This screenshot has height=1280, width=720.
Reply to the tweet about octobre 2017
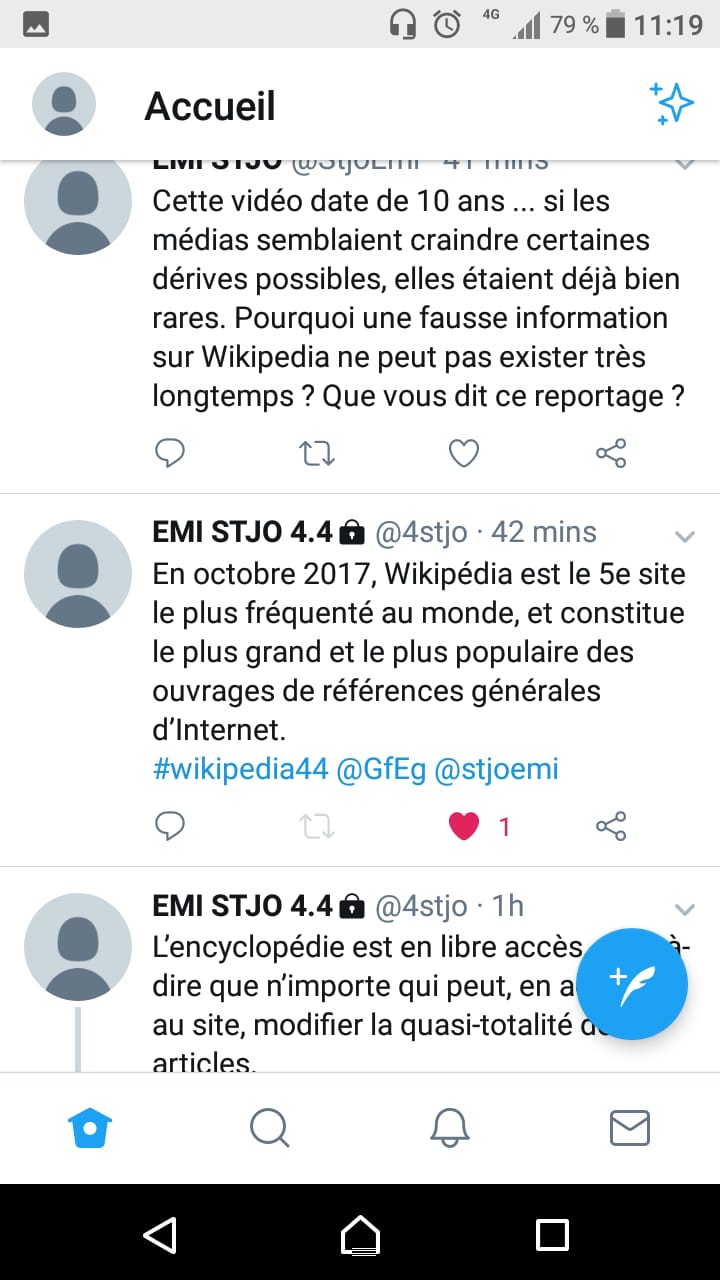click(x=171, y=826)
